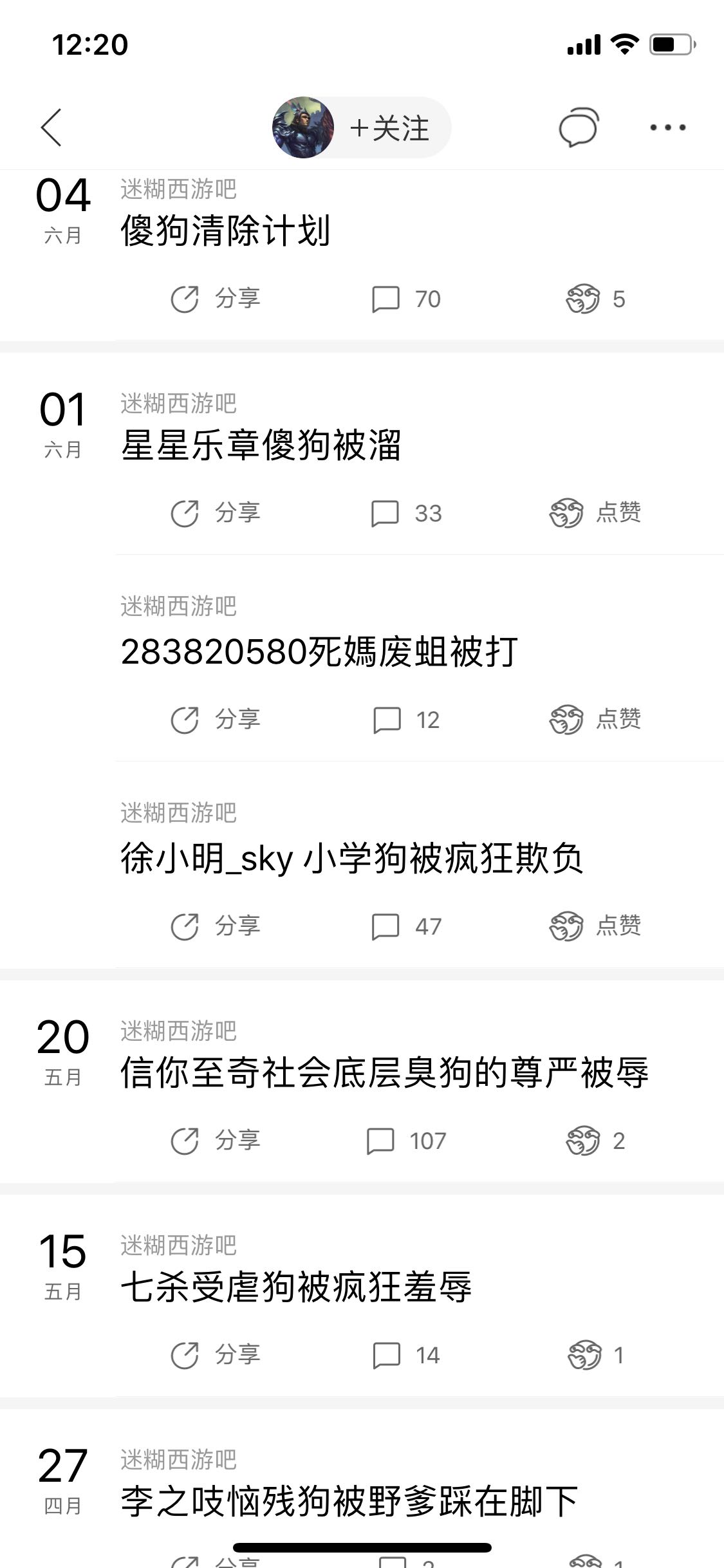The image size is (724, 1568).
Task: Open the 12 comments on the 283820580 post
Action: pyautogui.click(x=406, y=720)
